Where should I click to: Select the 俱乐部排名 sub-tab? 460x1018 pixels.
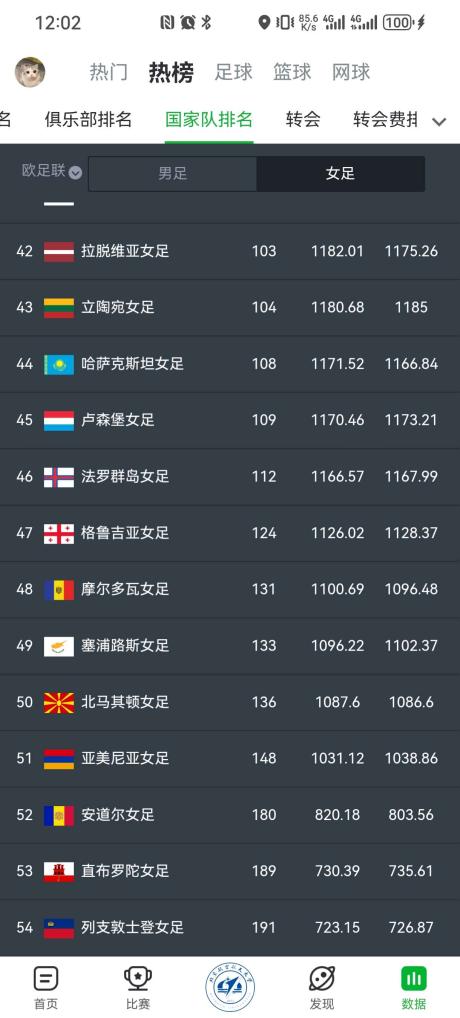point(88,119)
